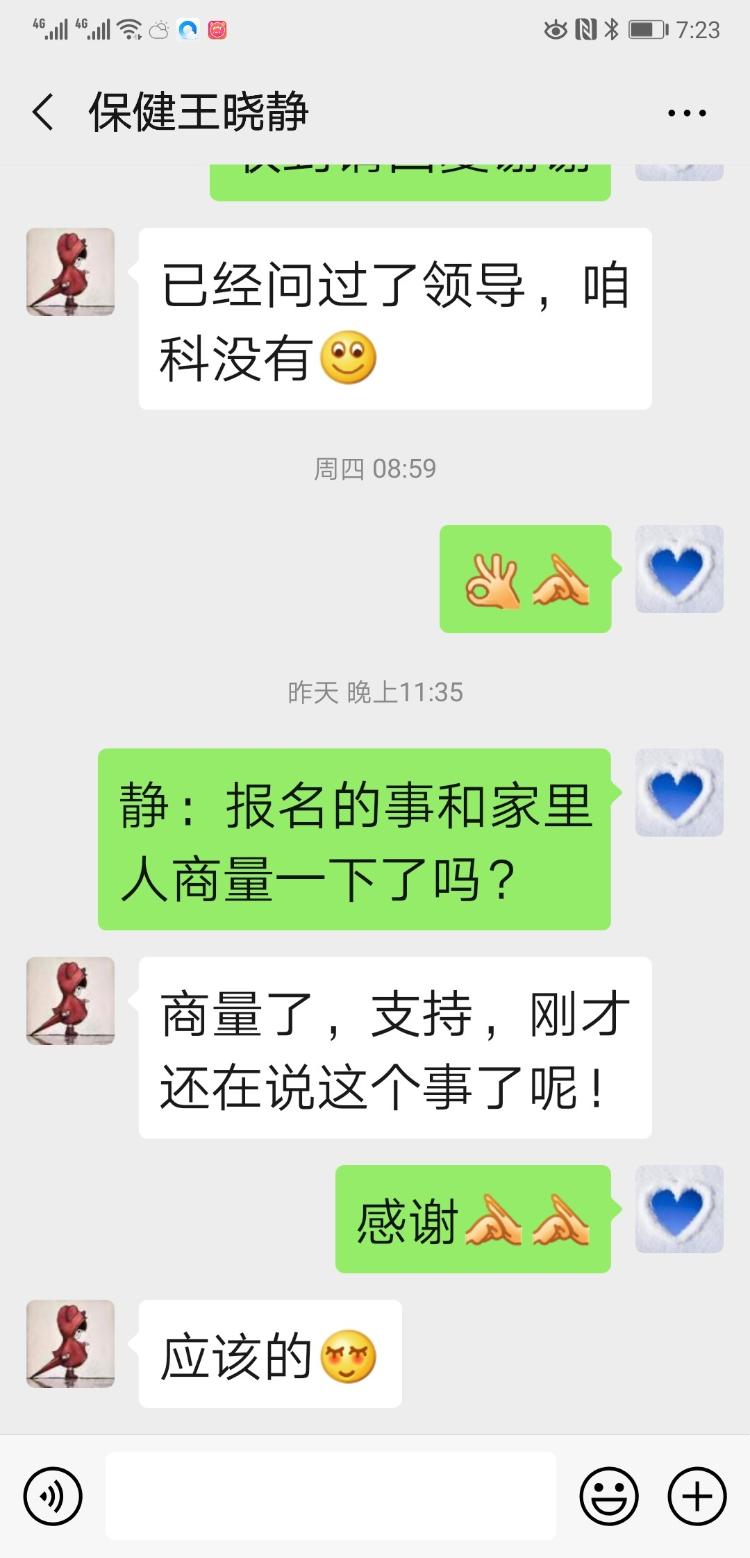Open contact avatar next to 应该的 message
The image size is (750, 1558).
point(70,1343)
